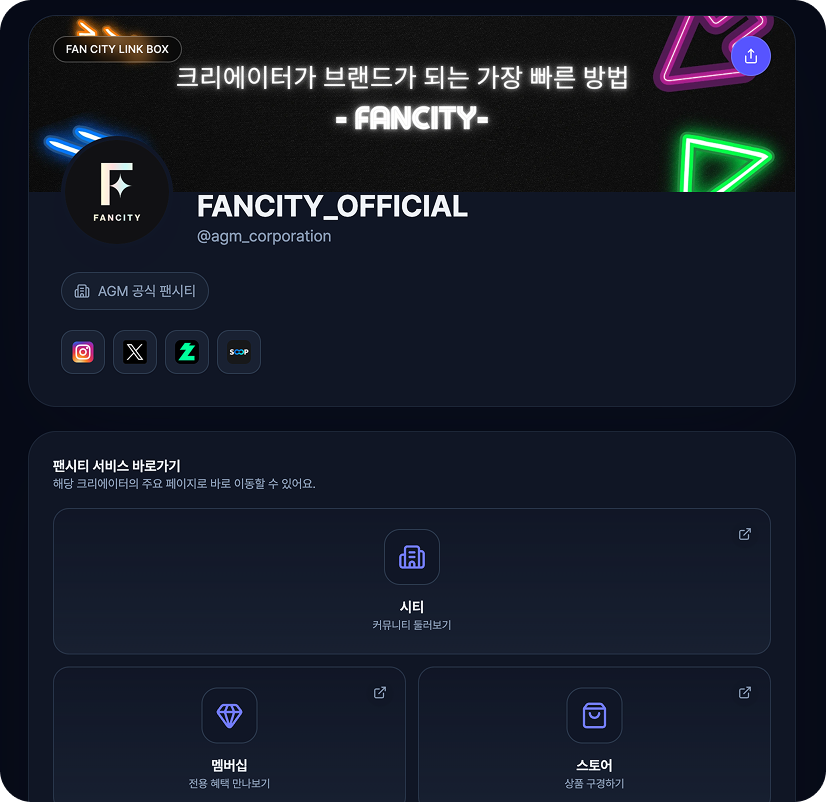Image resolution: width=826 pixels, height=802 pixels.
Task: Open the 시티 community card
Action: [411, 581]
